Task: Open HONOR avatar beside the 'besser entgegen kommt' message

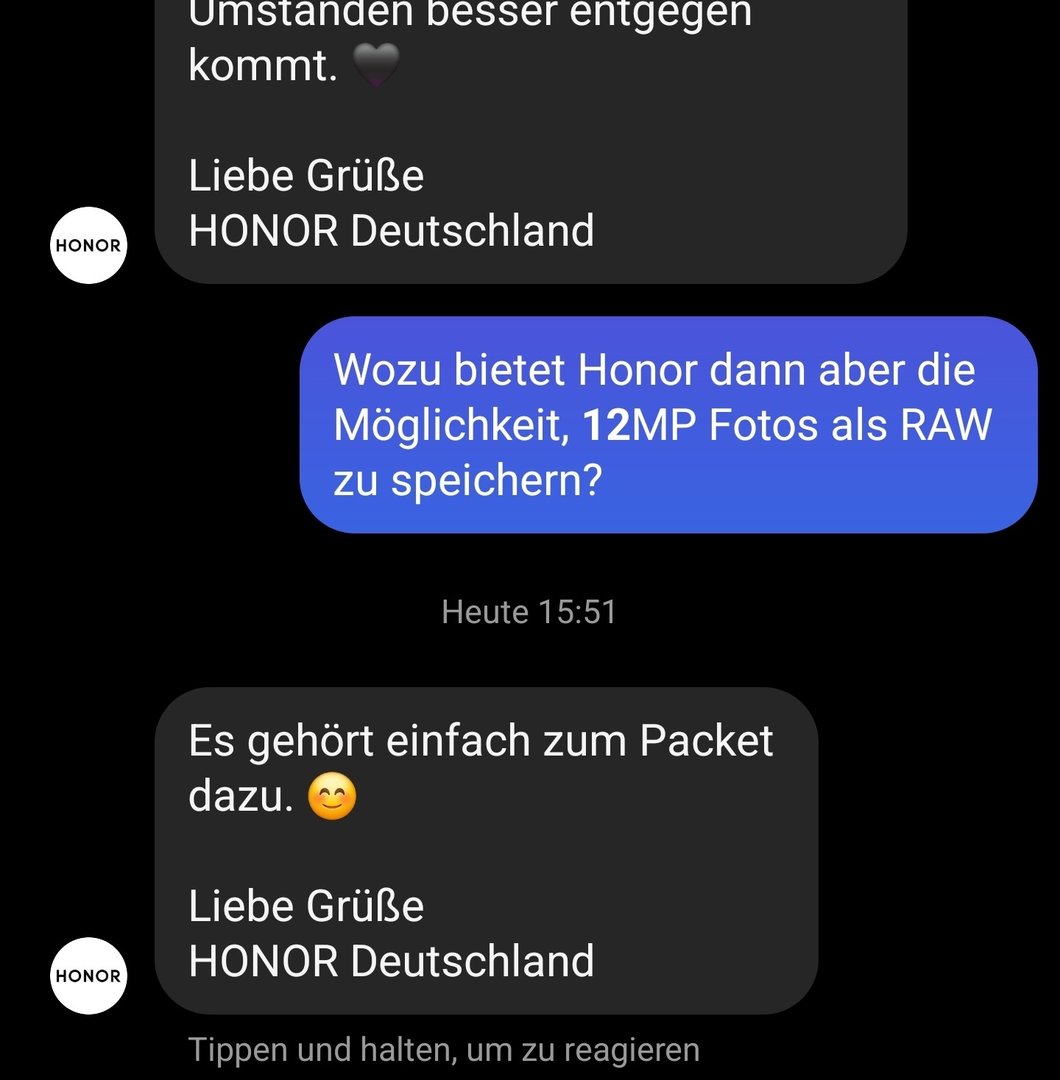Action: 88,245
